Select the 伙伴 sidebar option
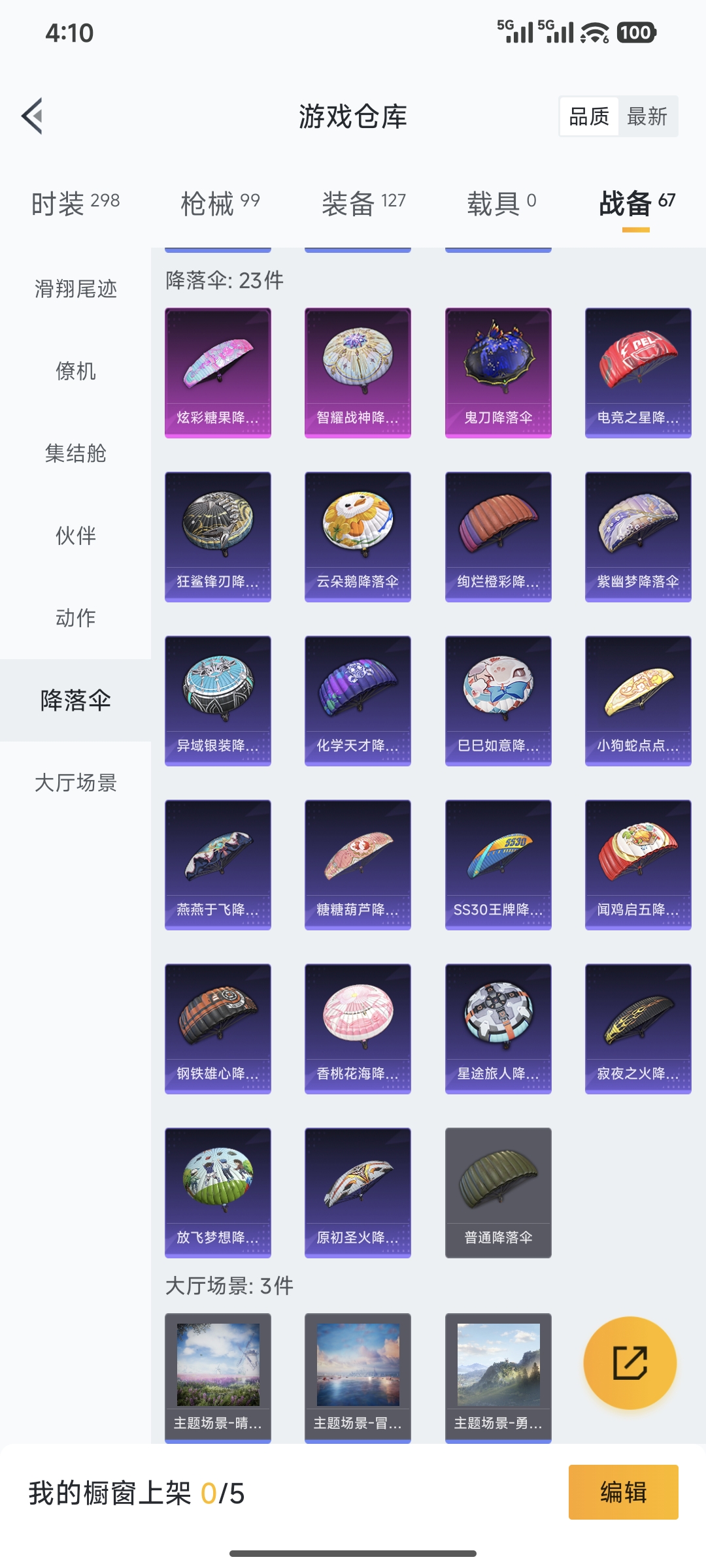Viewport: 706px width, 1568px height. coord(75,536)
